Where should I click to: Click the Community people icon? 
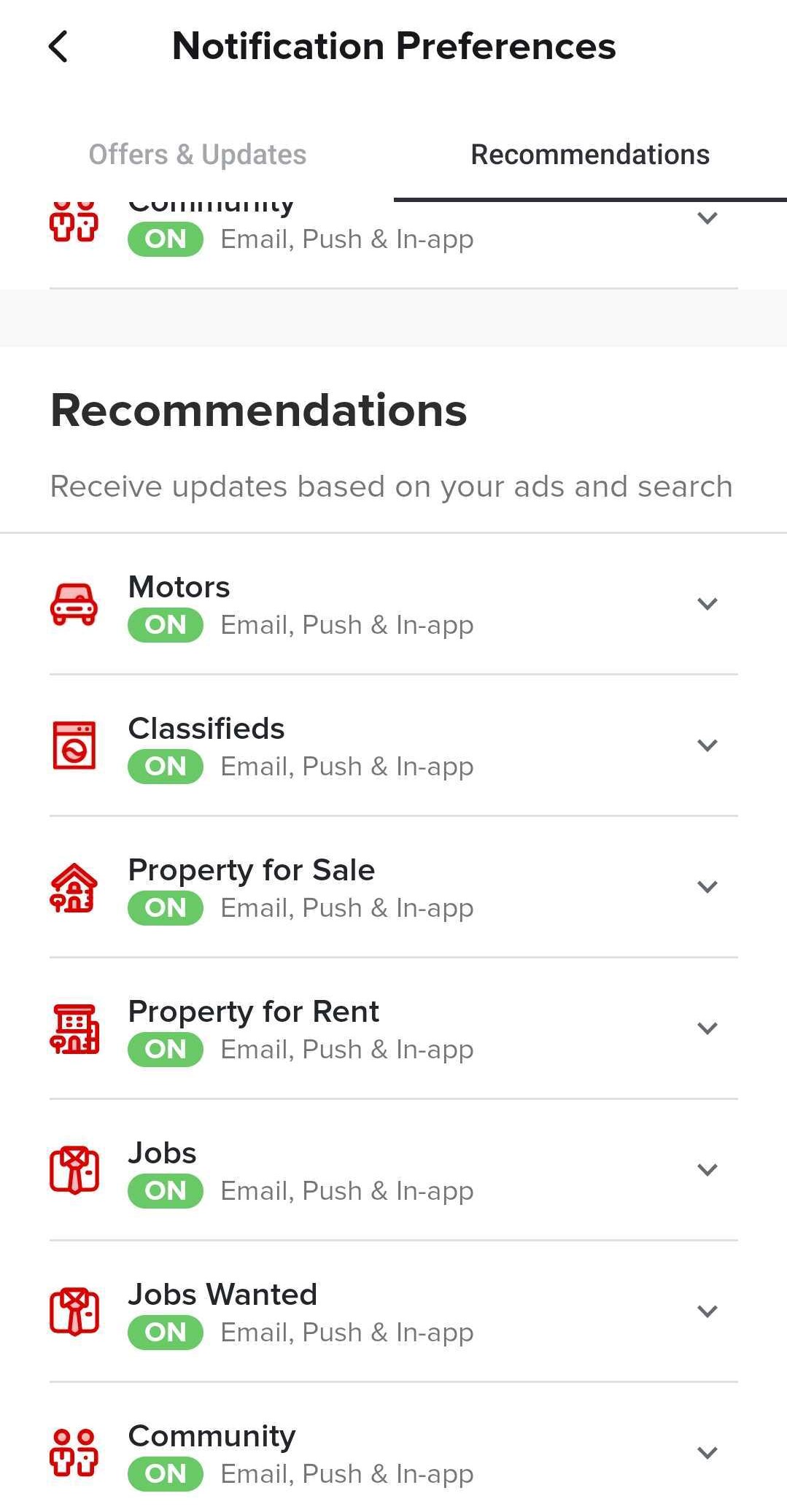[x=74, y=1451]
